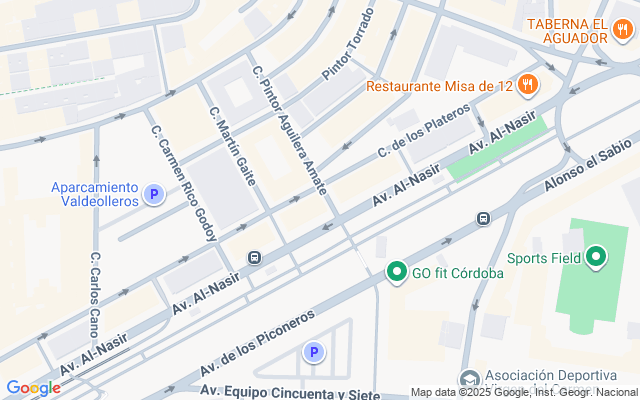Open the bus stop on Av. Al-Nasir
The width and height of the screenshot is (640, 400).
255,258
